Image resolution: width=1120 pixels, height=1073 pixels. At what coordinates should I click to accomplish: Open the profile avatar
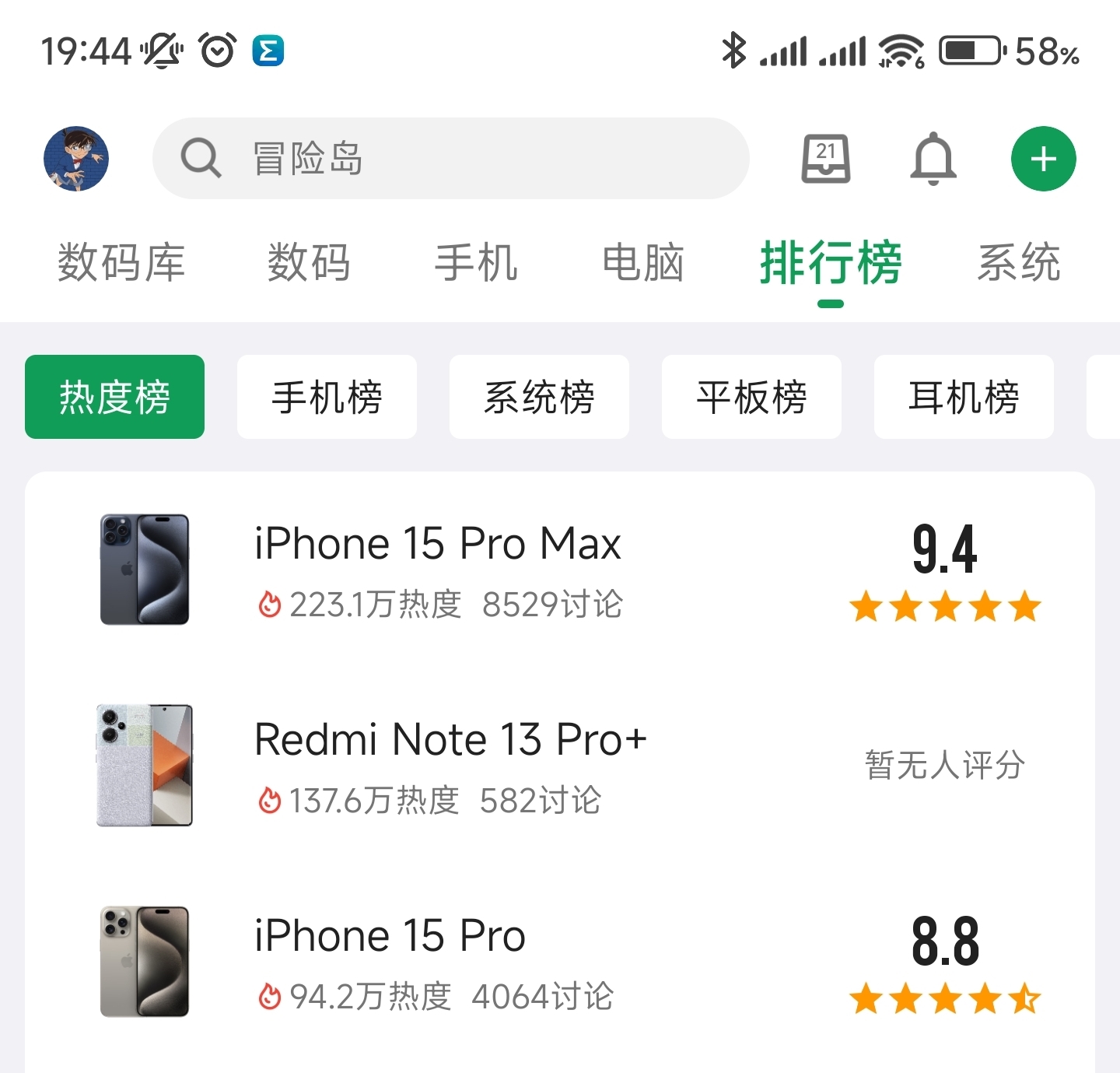pos(76,159)
